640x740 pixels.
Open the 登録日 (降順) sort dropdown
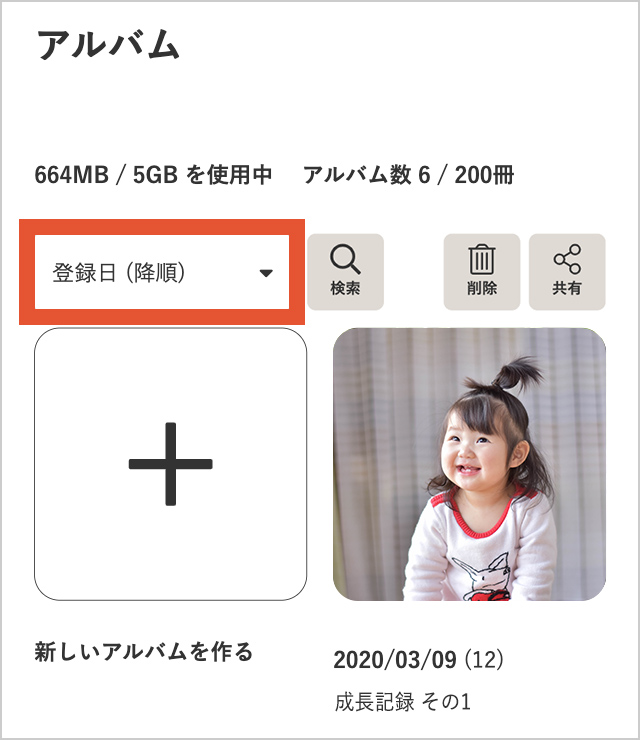(x=162, y=273)
